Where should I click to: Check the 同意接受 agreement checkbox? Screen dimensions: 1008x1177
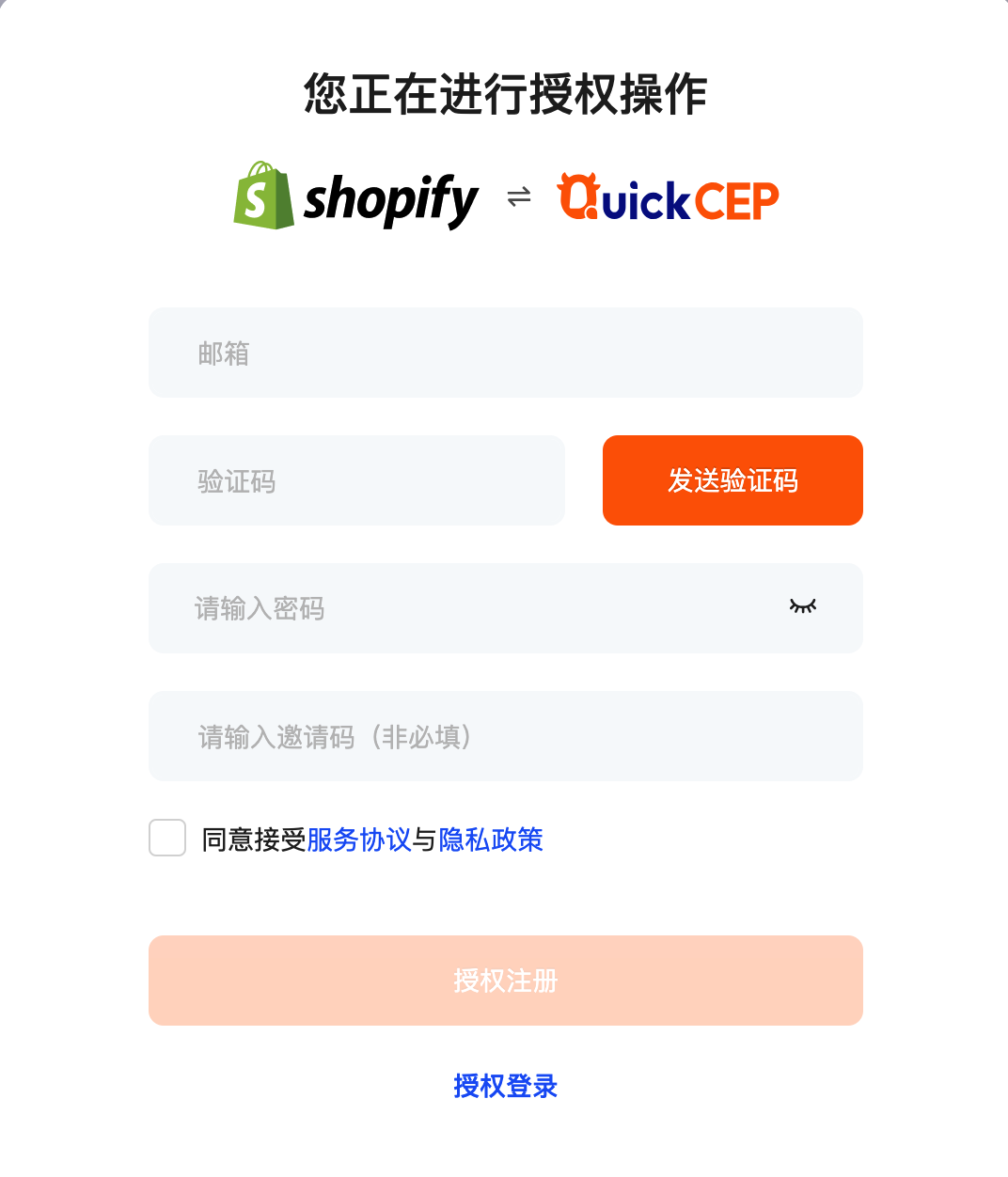pos(167,838)
